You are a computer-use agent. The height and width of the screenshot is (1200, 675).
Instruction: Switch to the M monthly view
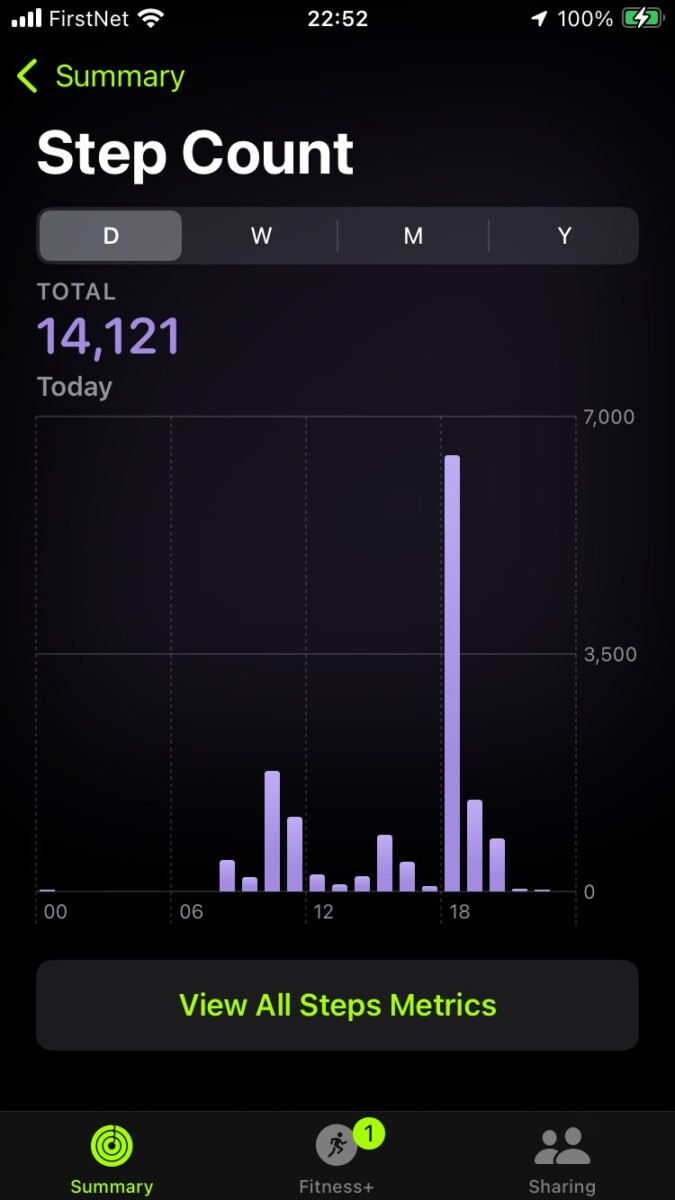pyautogui.click(x=413, y=236)
